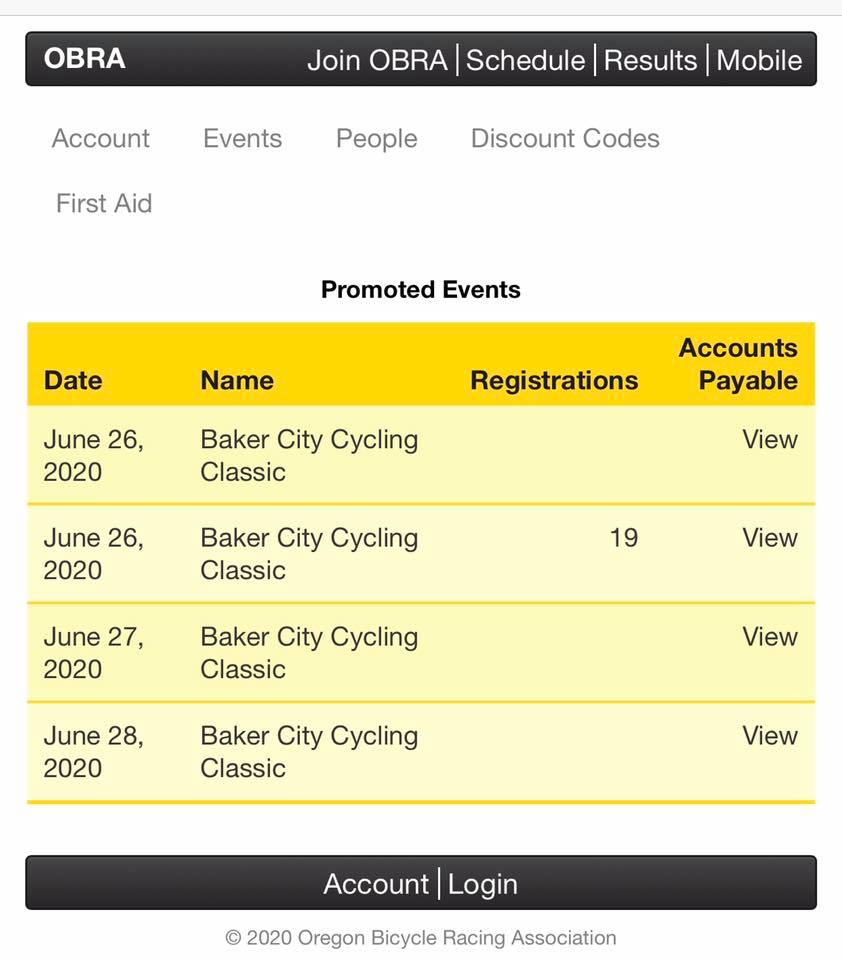Open Account link in footer bar
Screen dimensions: 842x960
pyautogui.click(x=376, y=884)
